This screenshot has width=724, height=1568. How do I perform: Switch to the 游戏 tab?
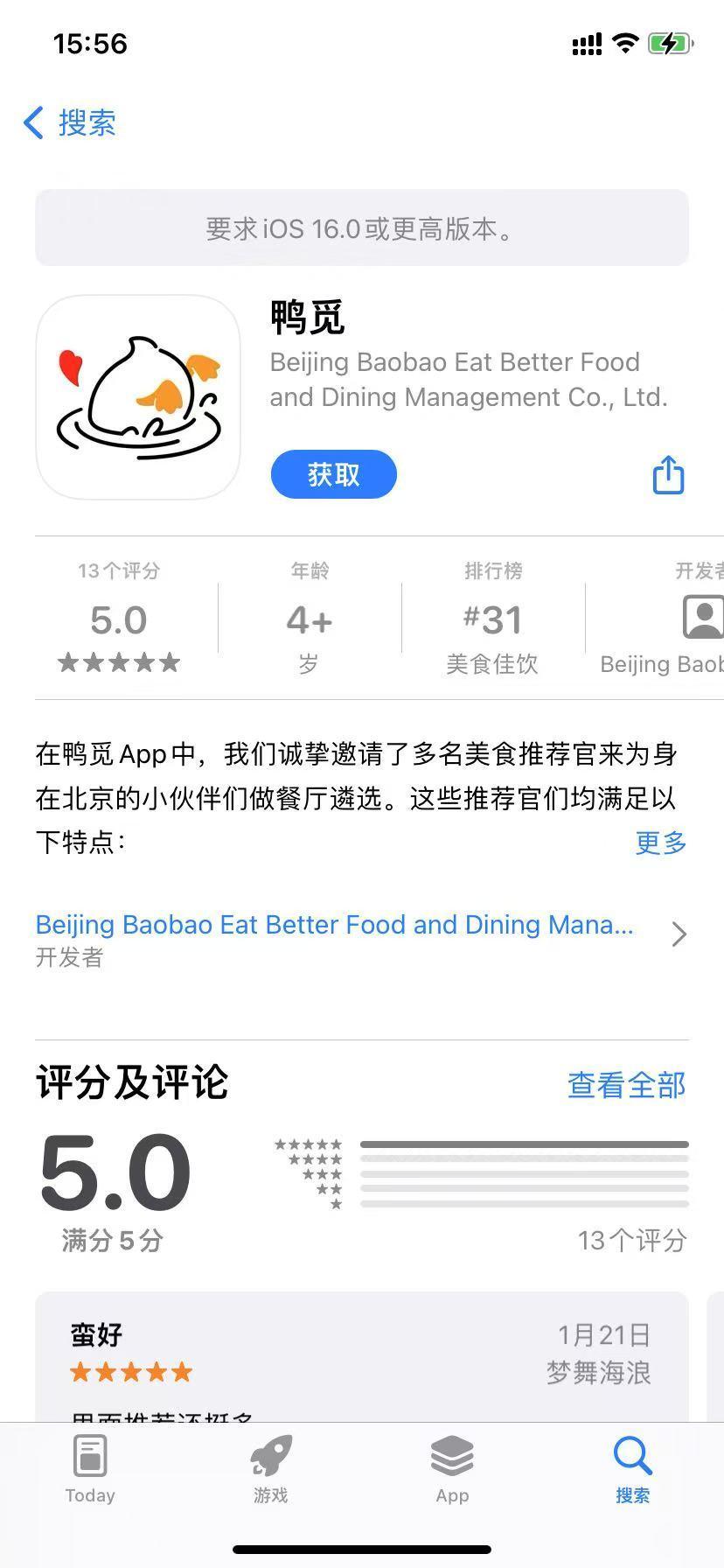coord(271,1470)
